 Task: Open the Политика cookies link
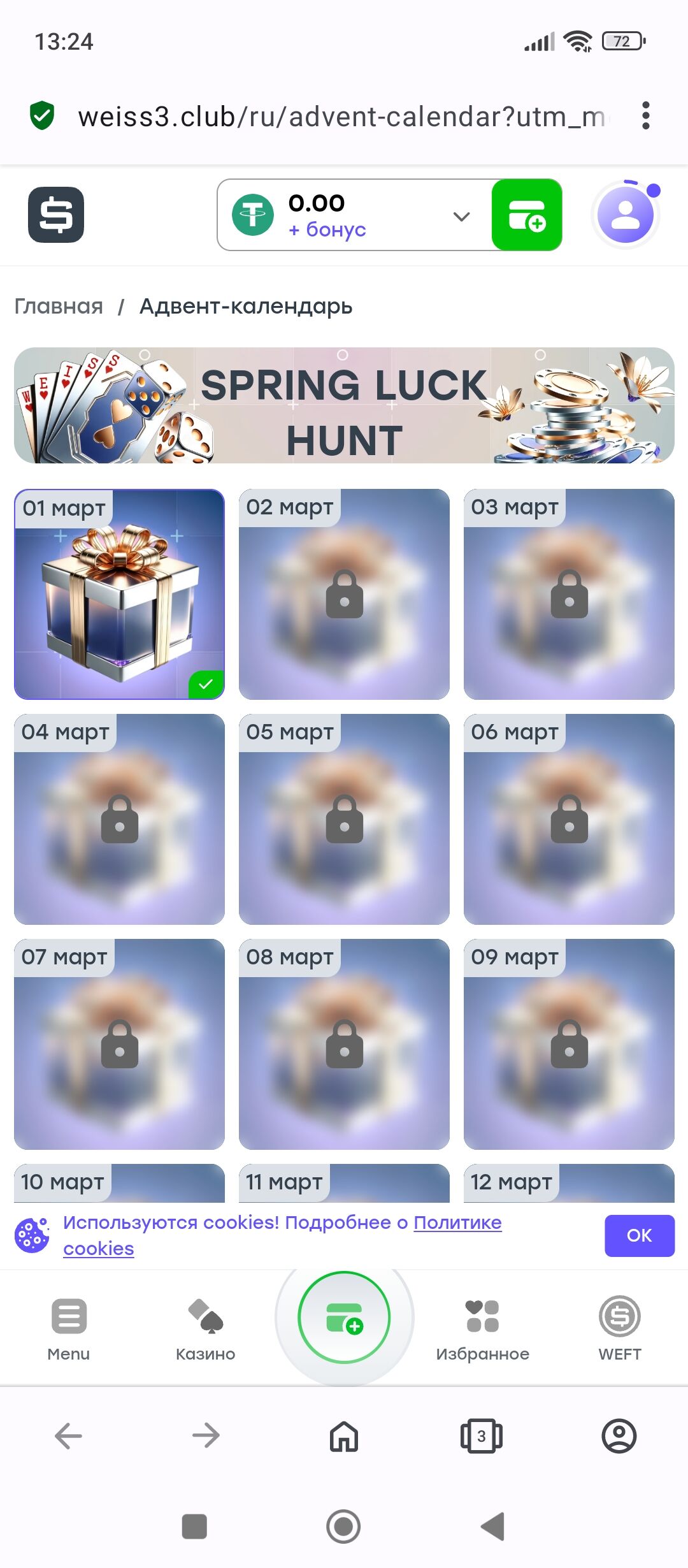pyautogui.click(x=457, y=1223)
